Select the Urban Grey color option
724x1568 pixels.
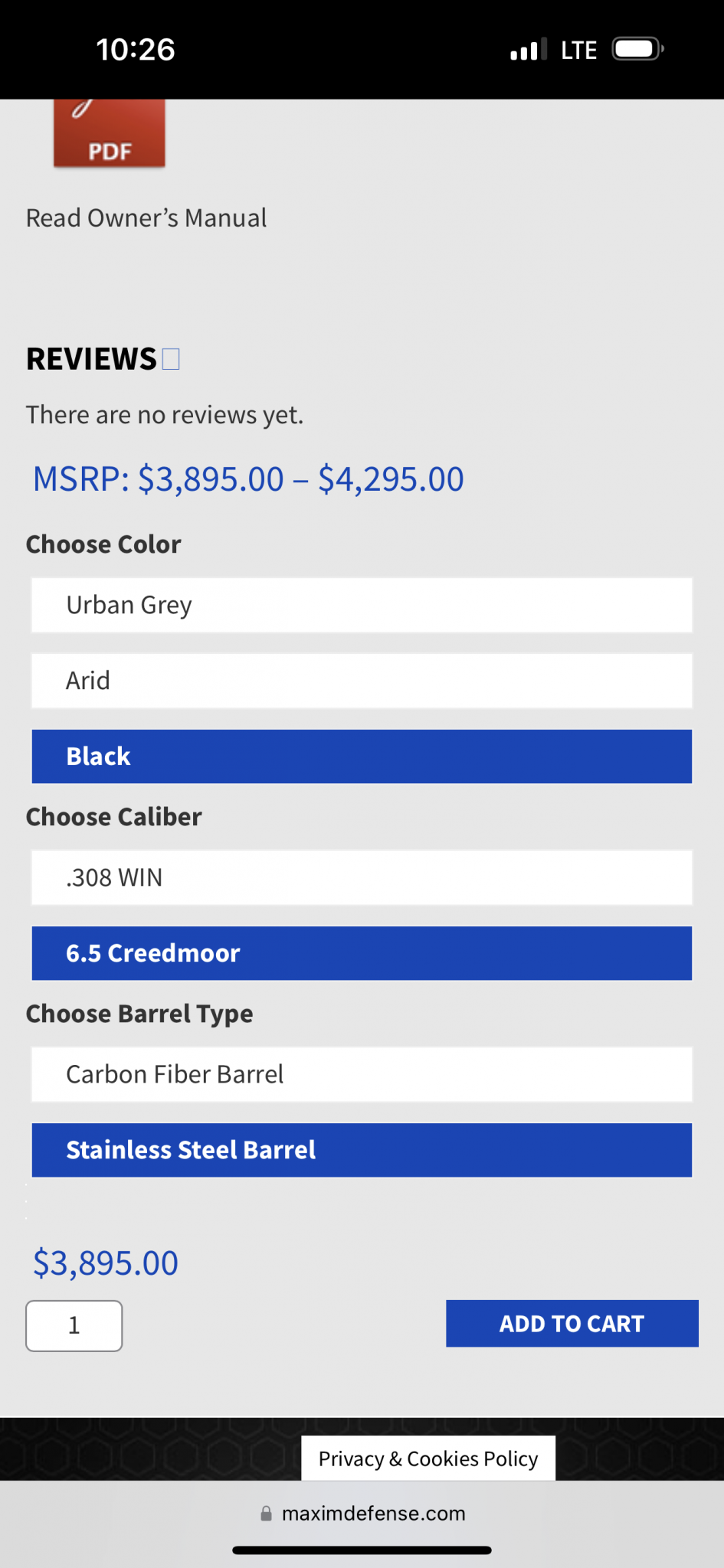point(362,605)
